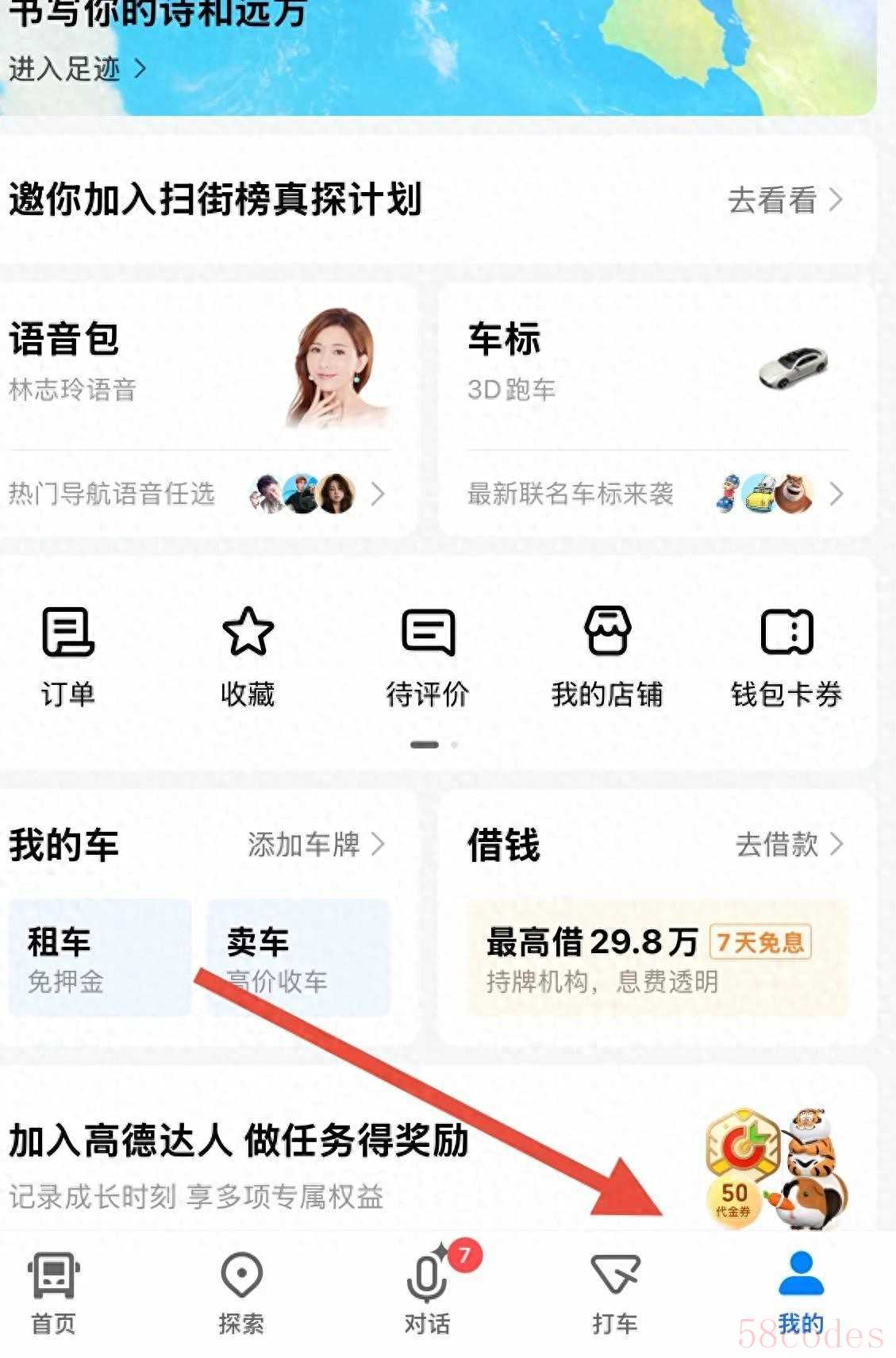Screen dimensions: 896x1358
Task: Open the 语音包 voice pack card
Action: (198, 365)
